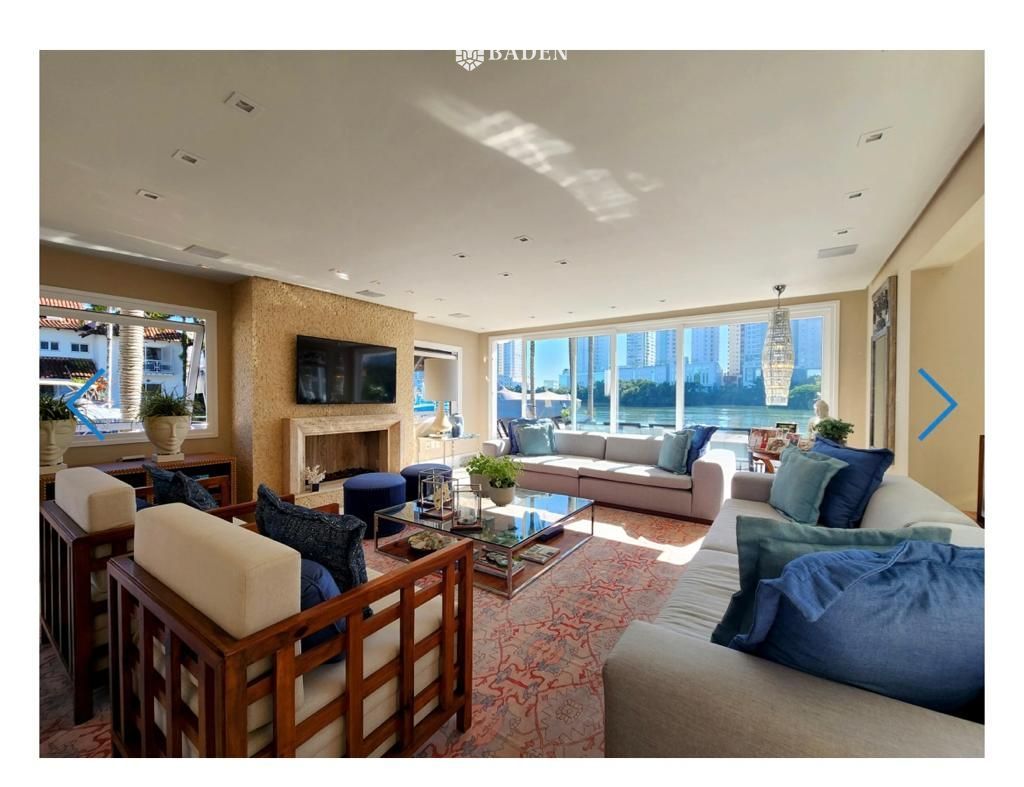This screenshot has height=787, width=1024.
Task: Go back to the previous property photo
Action: click(86, 404)
